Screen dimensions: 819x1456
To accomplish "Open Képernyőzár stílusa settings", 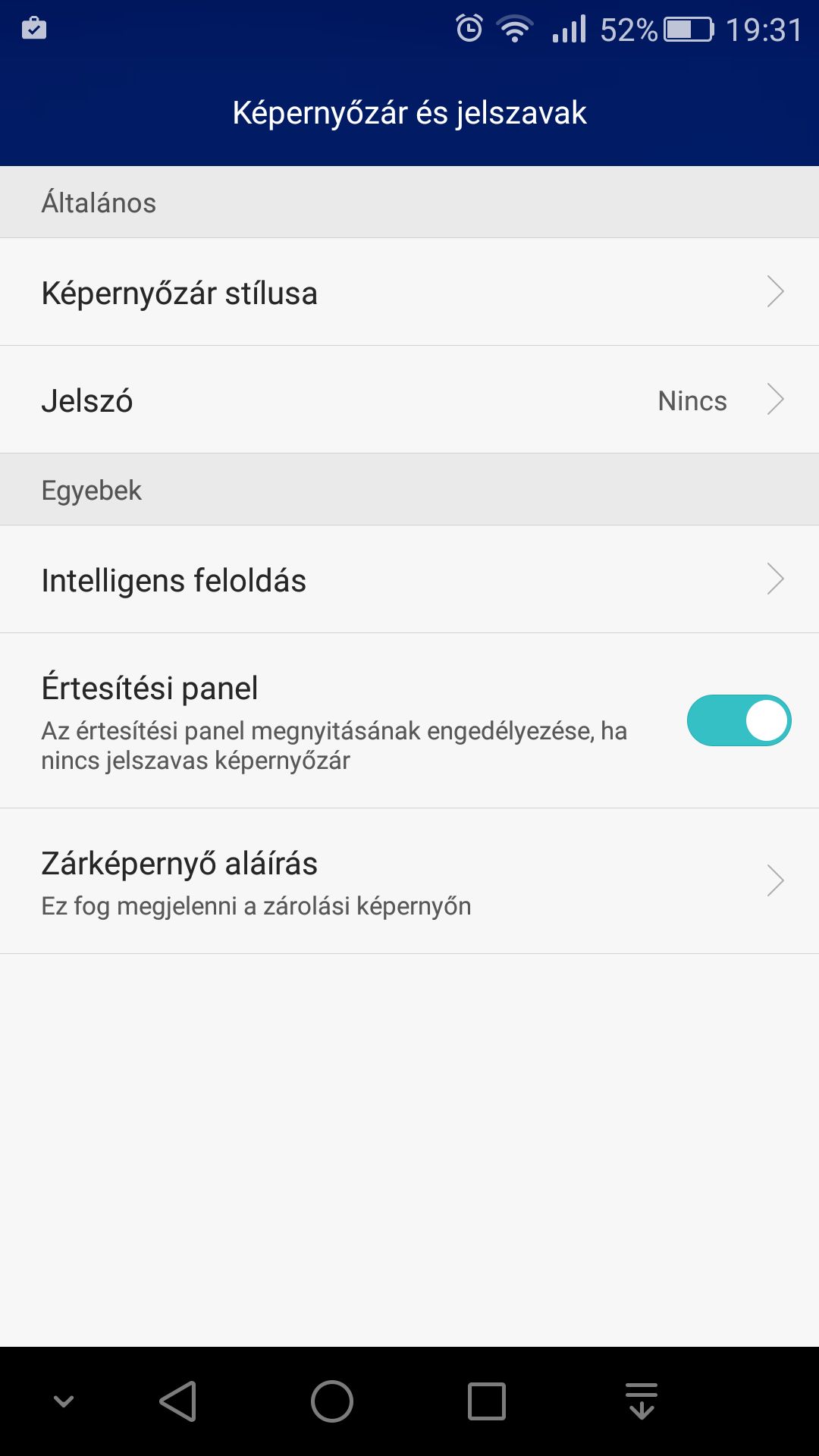I will 409,293.
